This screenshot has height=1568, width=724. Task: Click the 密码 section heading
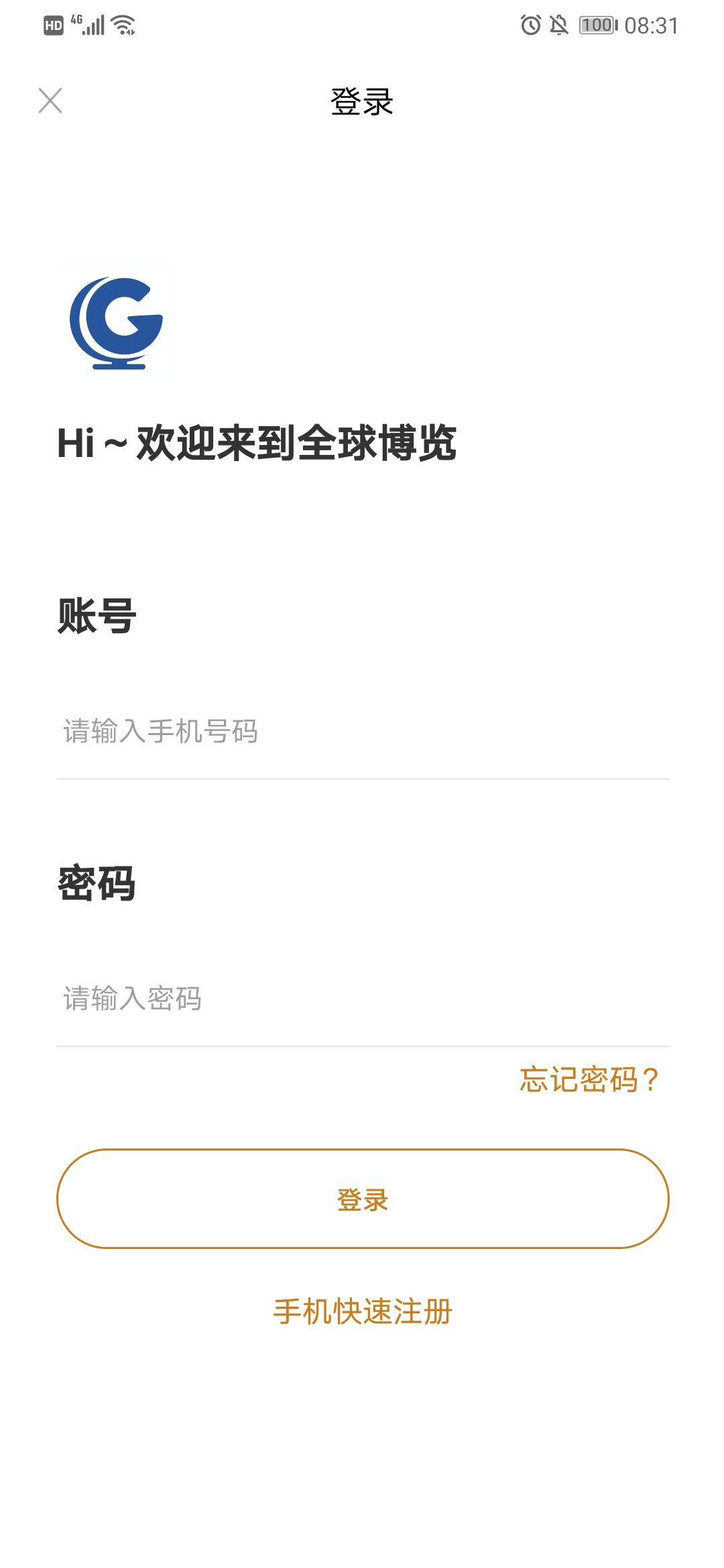(96, 885)
